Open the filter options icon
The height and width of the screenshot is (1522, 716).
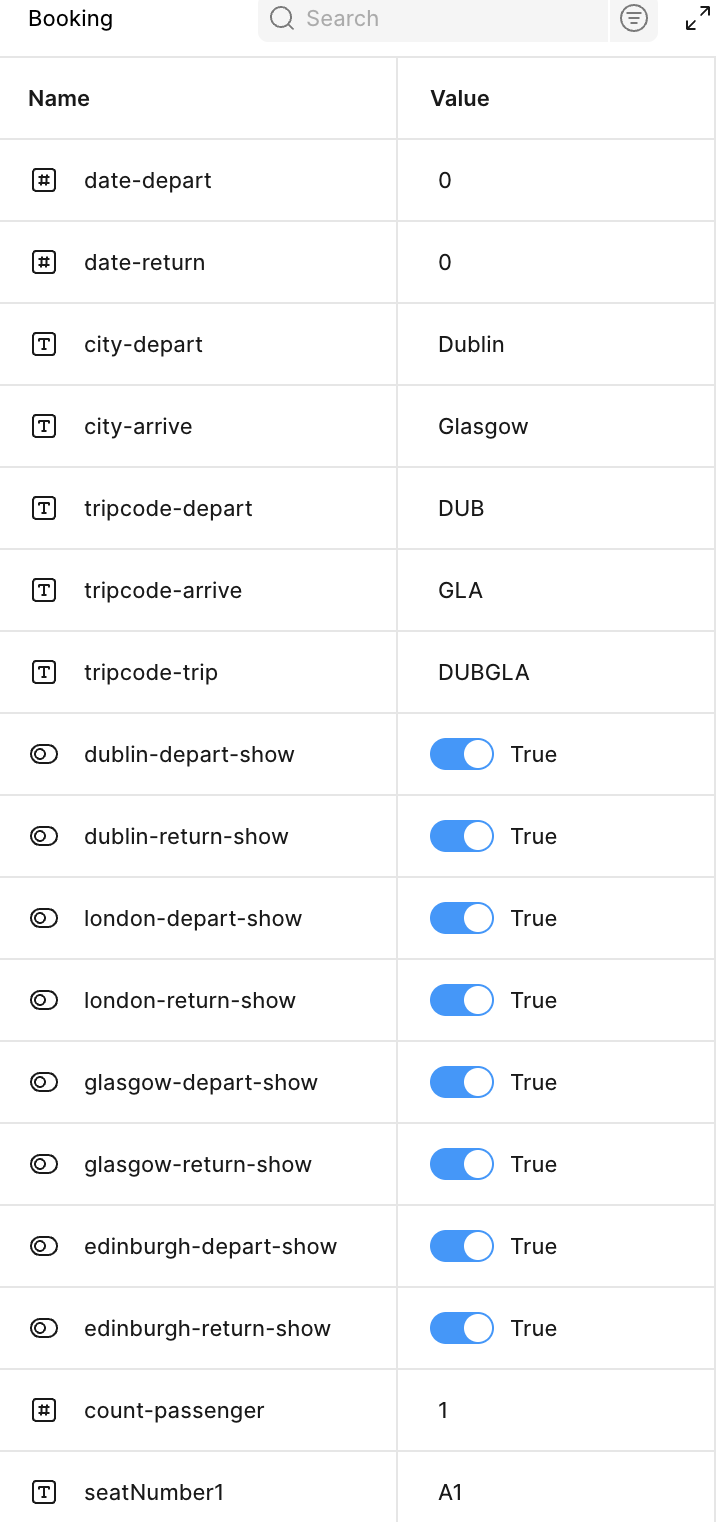point(634,19)
